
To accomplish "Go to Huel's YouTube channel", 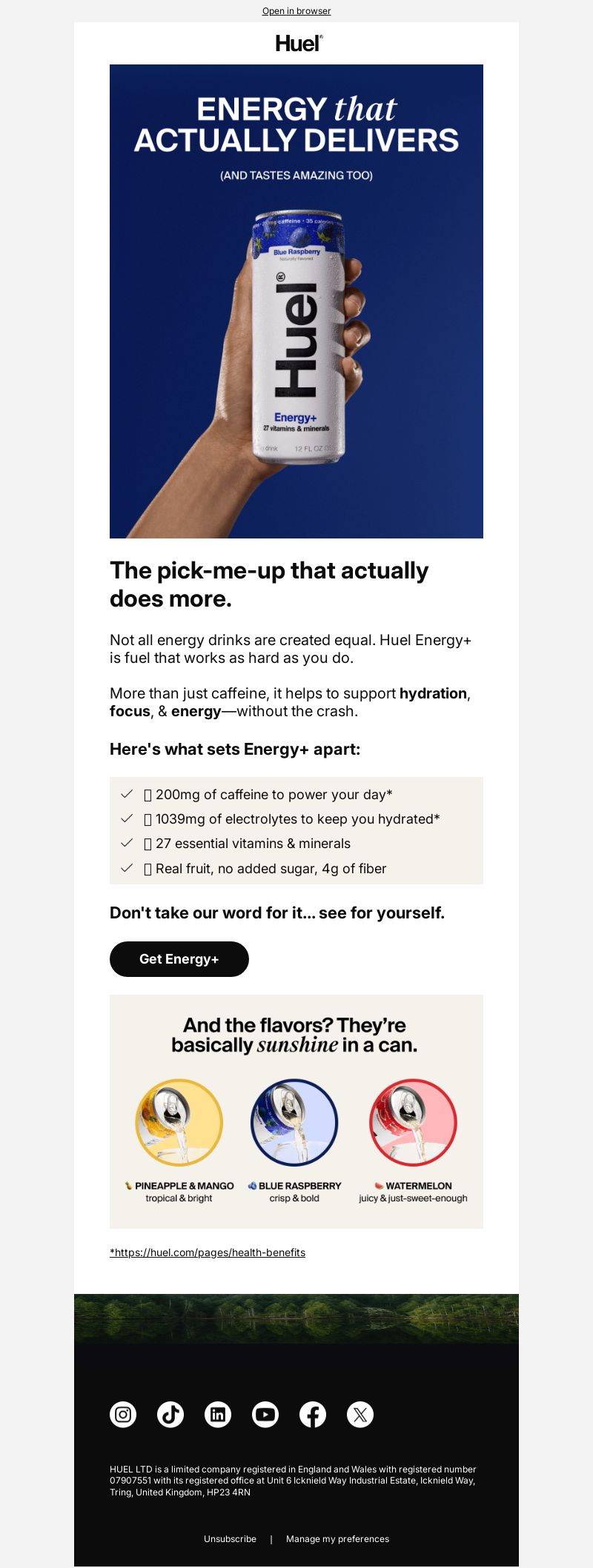I will click(265, 1415).
